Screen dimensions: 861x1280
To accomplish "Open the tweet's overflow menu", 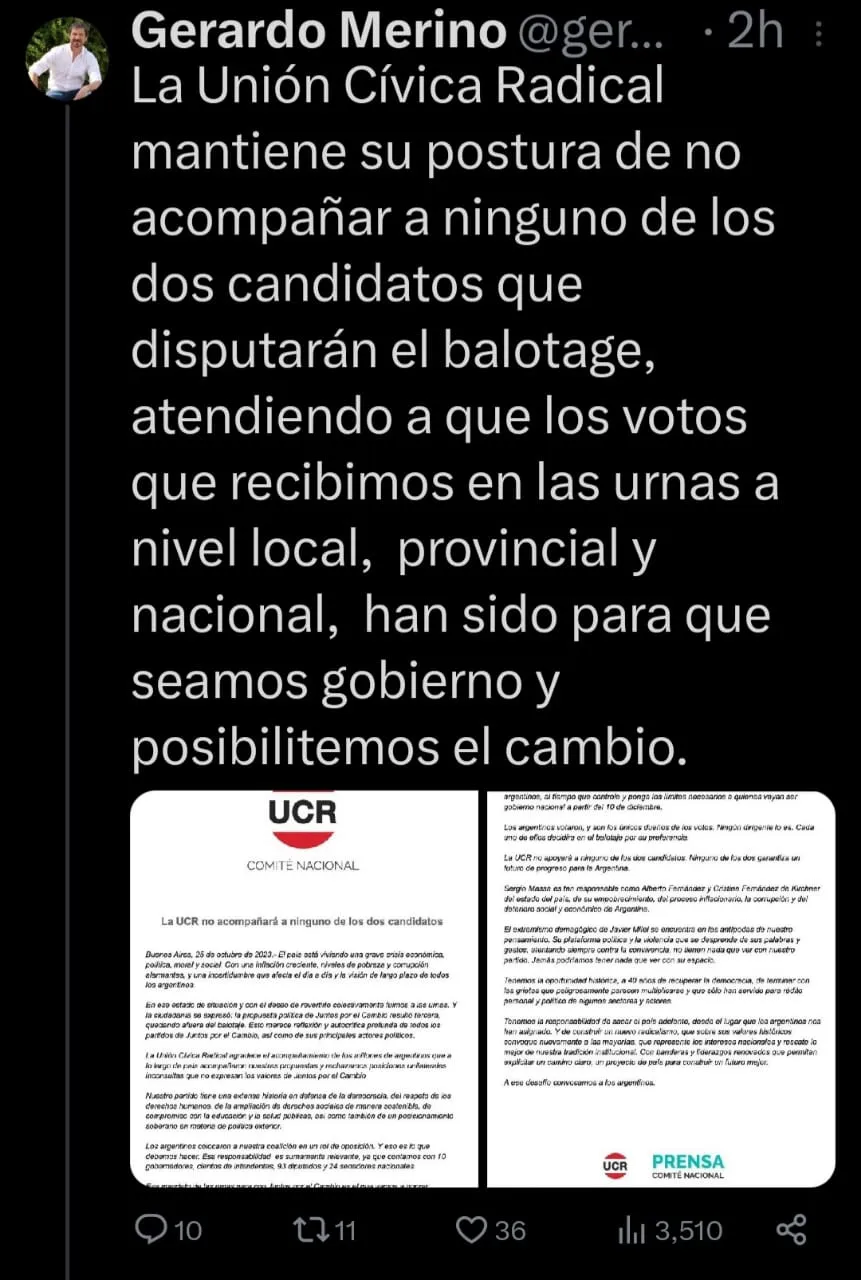I will (x=820, y=36).
